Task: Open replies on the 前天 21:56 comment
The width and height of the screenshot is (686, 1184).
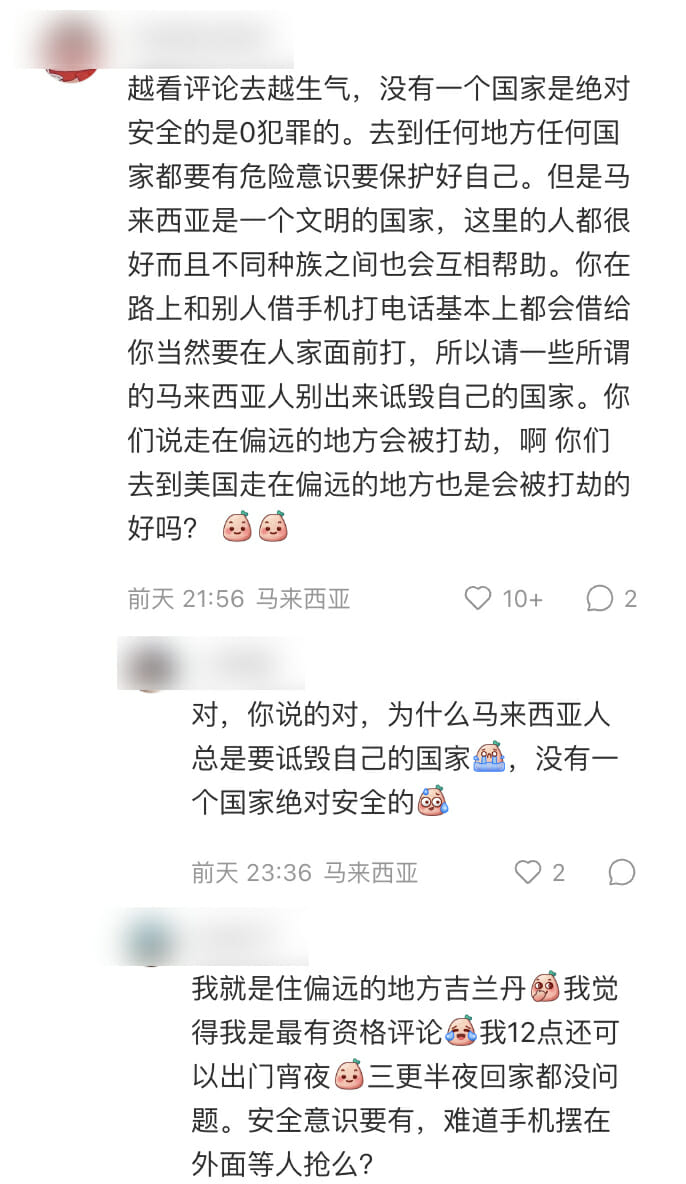Action: tap(600, 599)
